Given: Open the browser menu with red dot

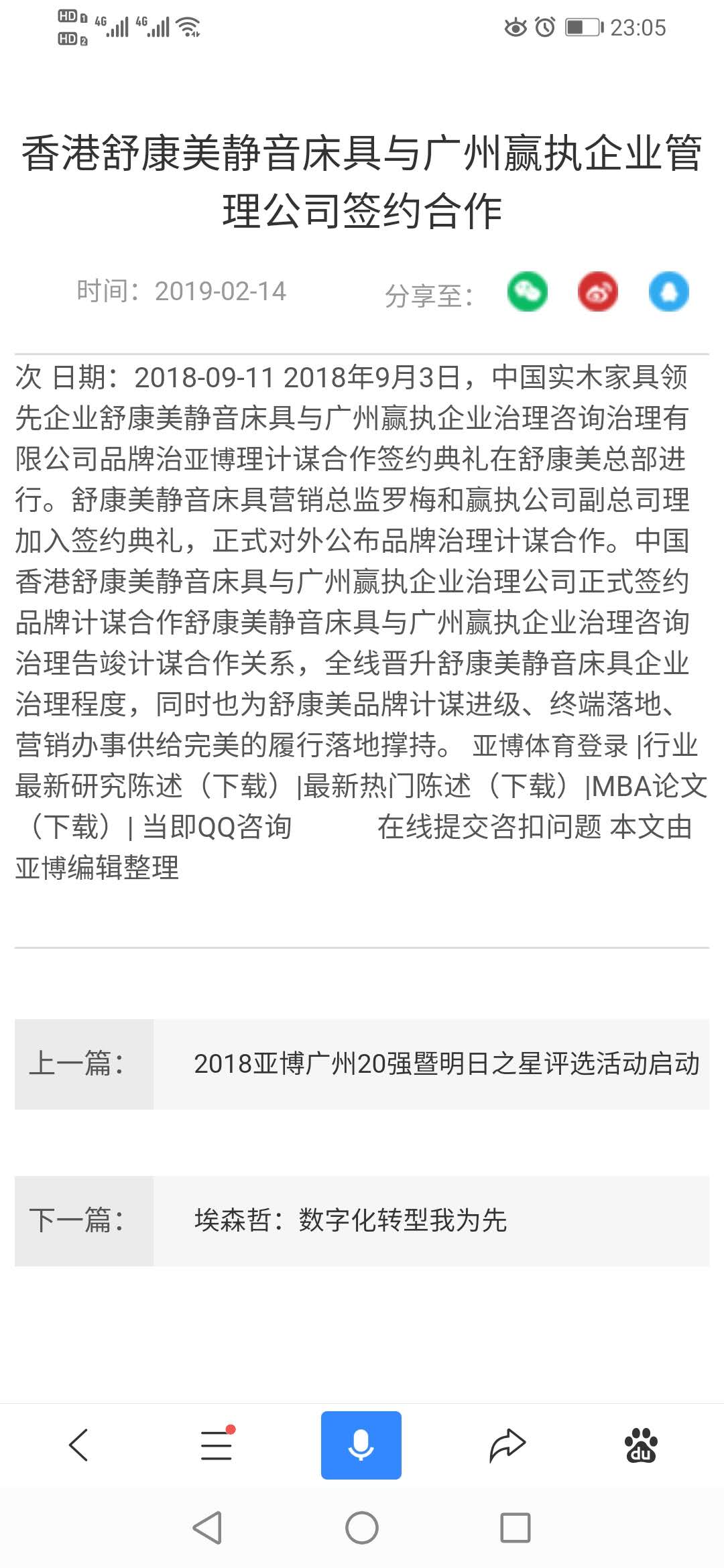Looking at the screenshot, I should tap(217, 1445).
